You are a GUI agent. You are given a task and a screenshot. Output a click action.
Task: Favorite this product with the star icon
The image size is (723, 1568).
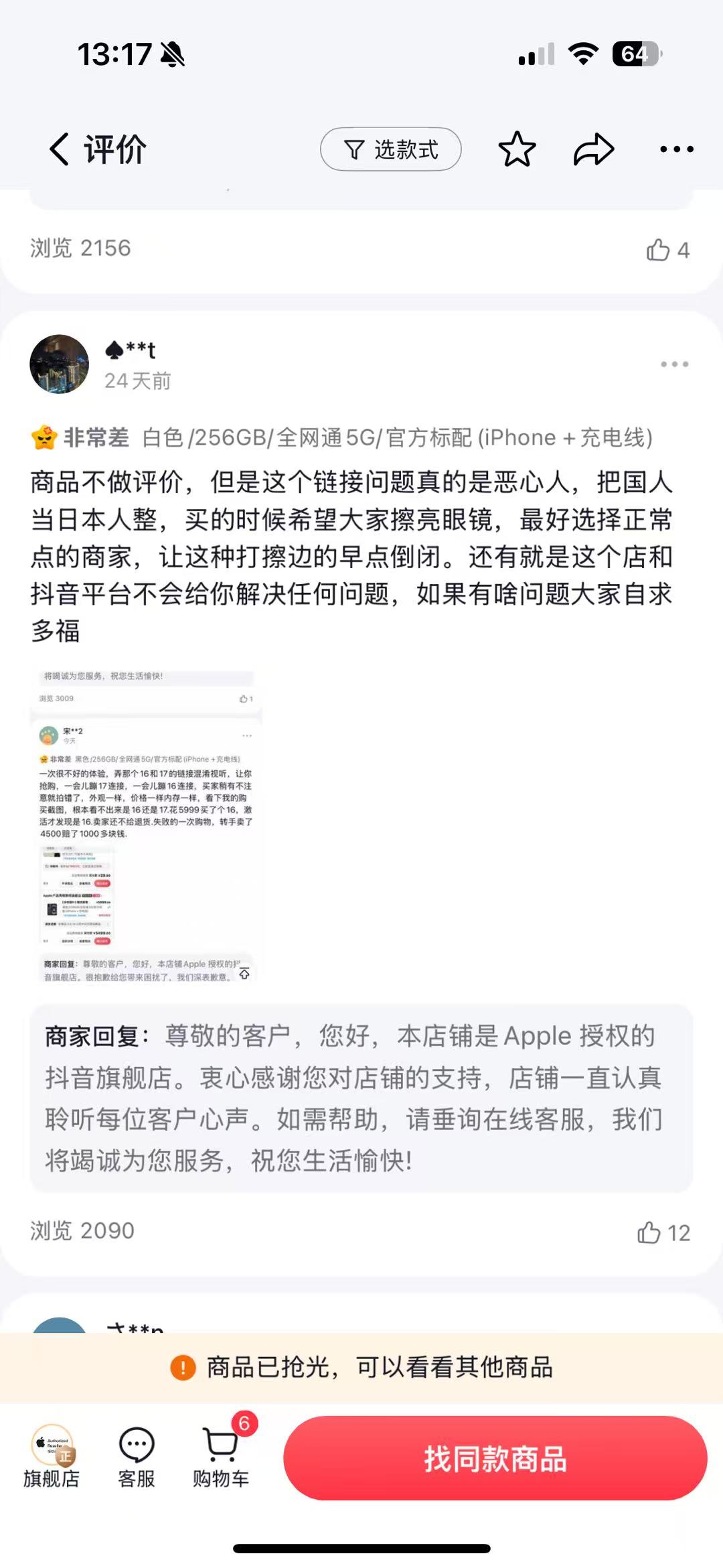click(x=517, y=149)
